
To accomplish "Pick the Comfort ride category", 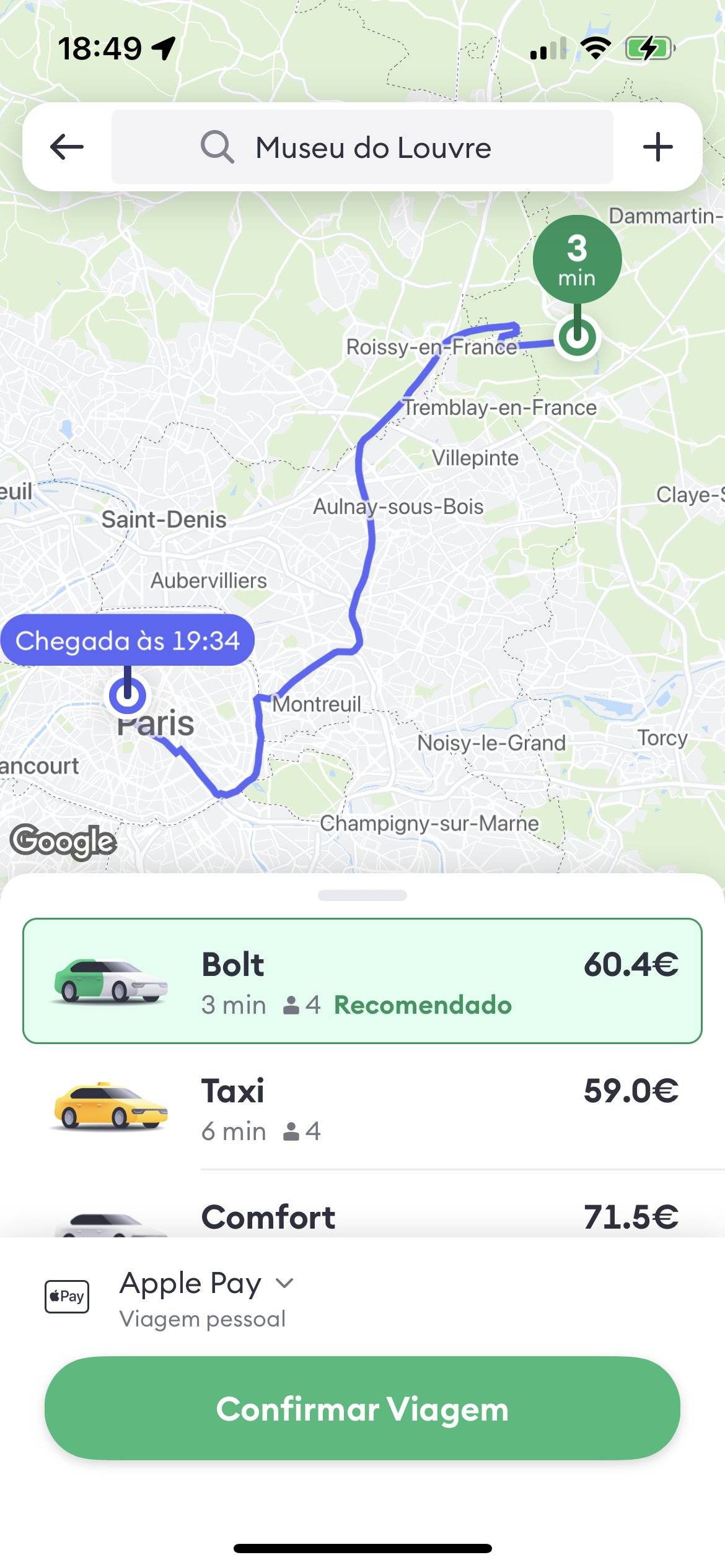I will click(x=362, y=1217).
